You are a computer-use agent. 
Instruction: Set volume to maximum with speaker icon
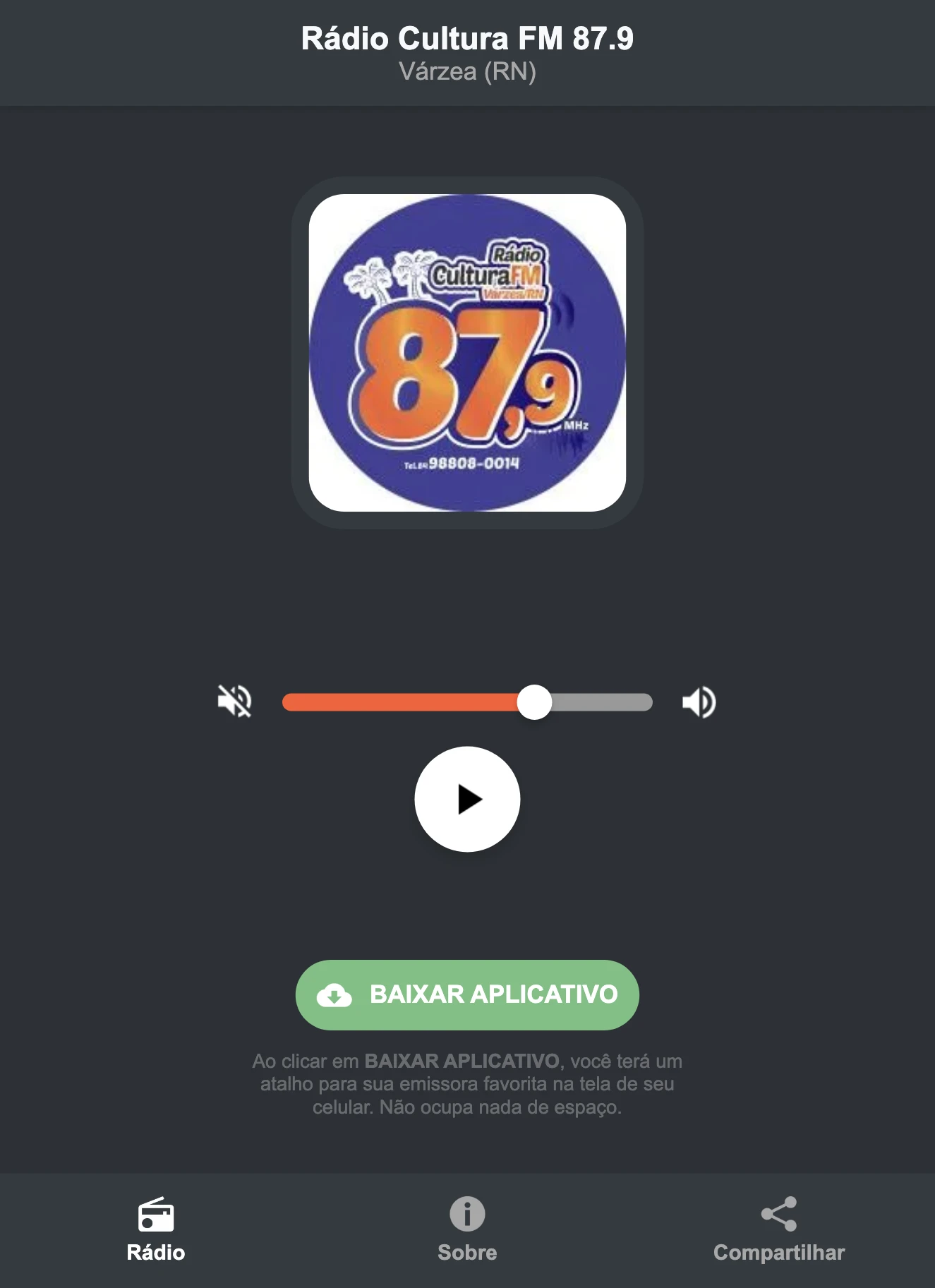tap(699, 701)
